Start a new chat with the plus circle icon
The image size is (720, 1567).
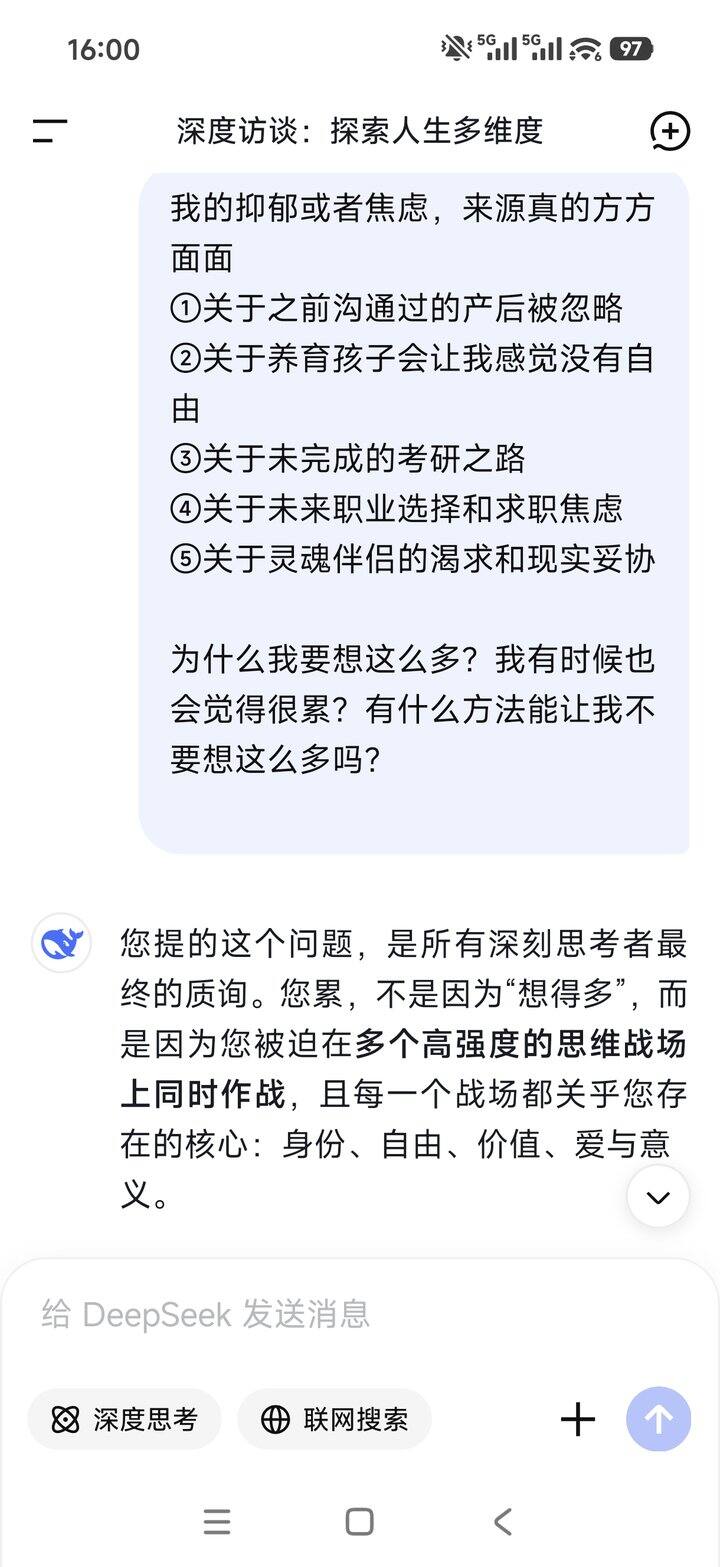(x=671, y=131)
